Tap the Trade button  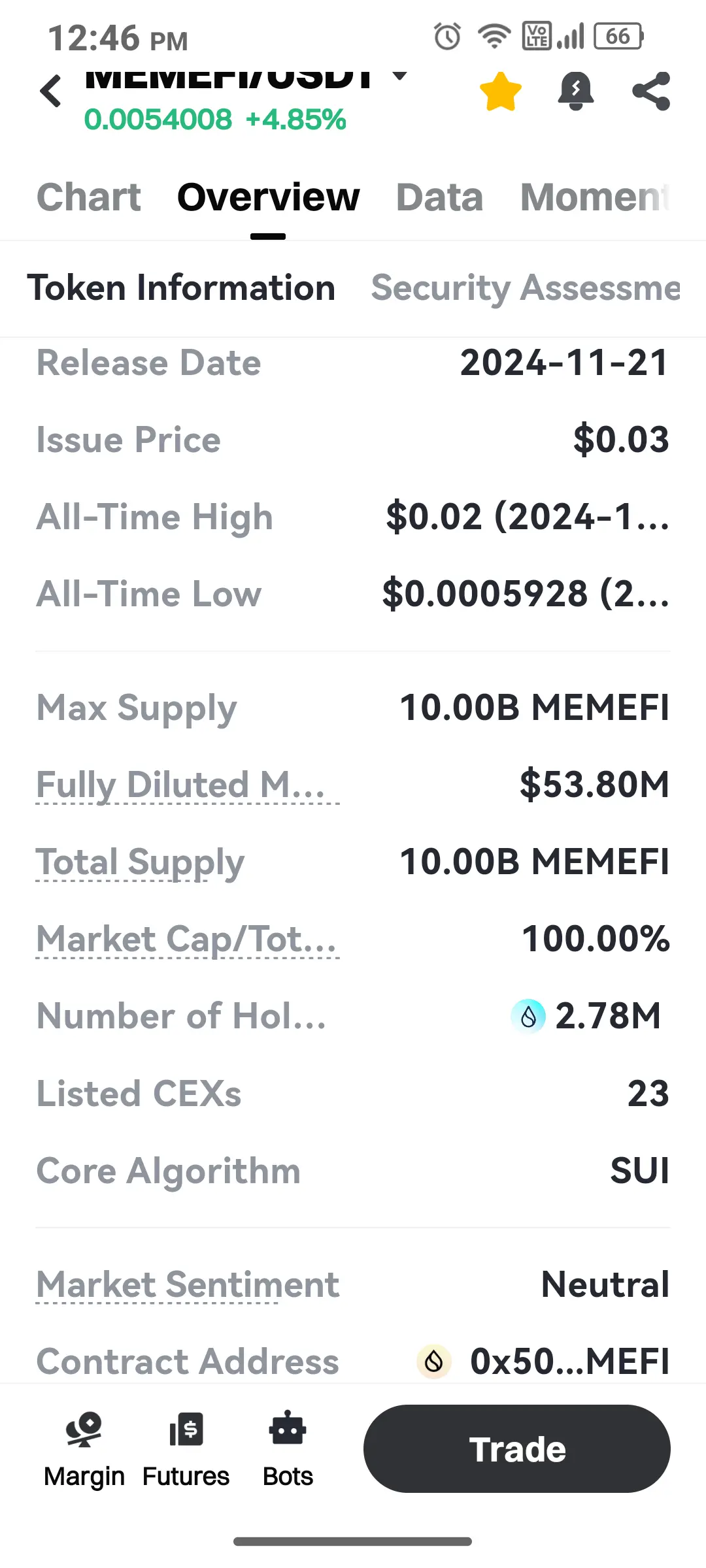tap(516, 1449)
